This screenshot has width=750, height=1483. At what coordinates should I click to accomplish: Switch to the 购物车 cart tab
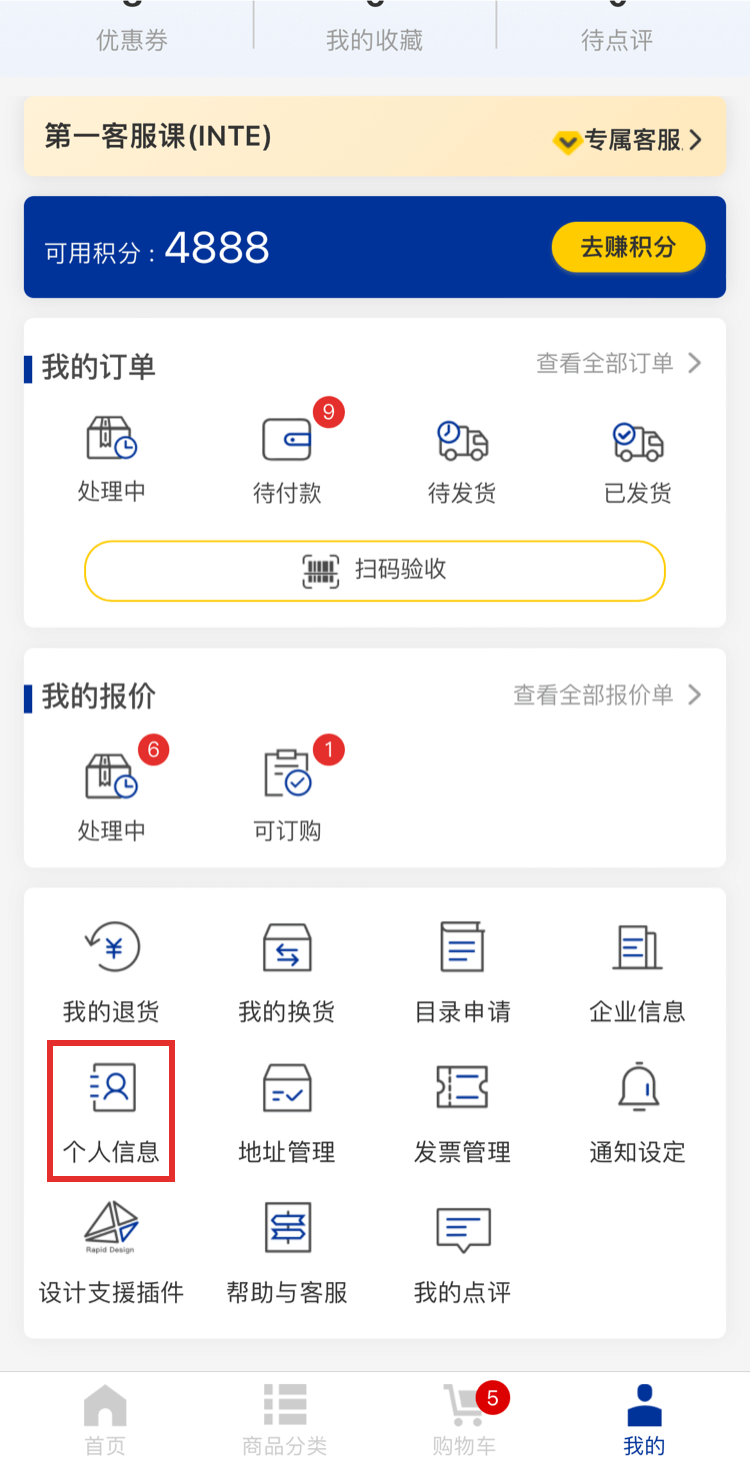[x=464, y=1420]
